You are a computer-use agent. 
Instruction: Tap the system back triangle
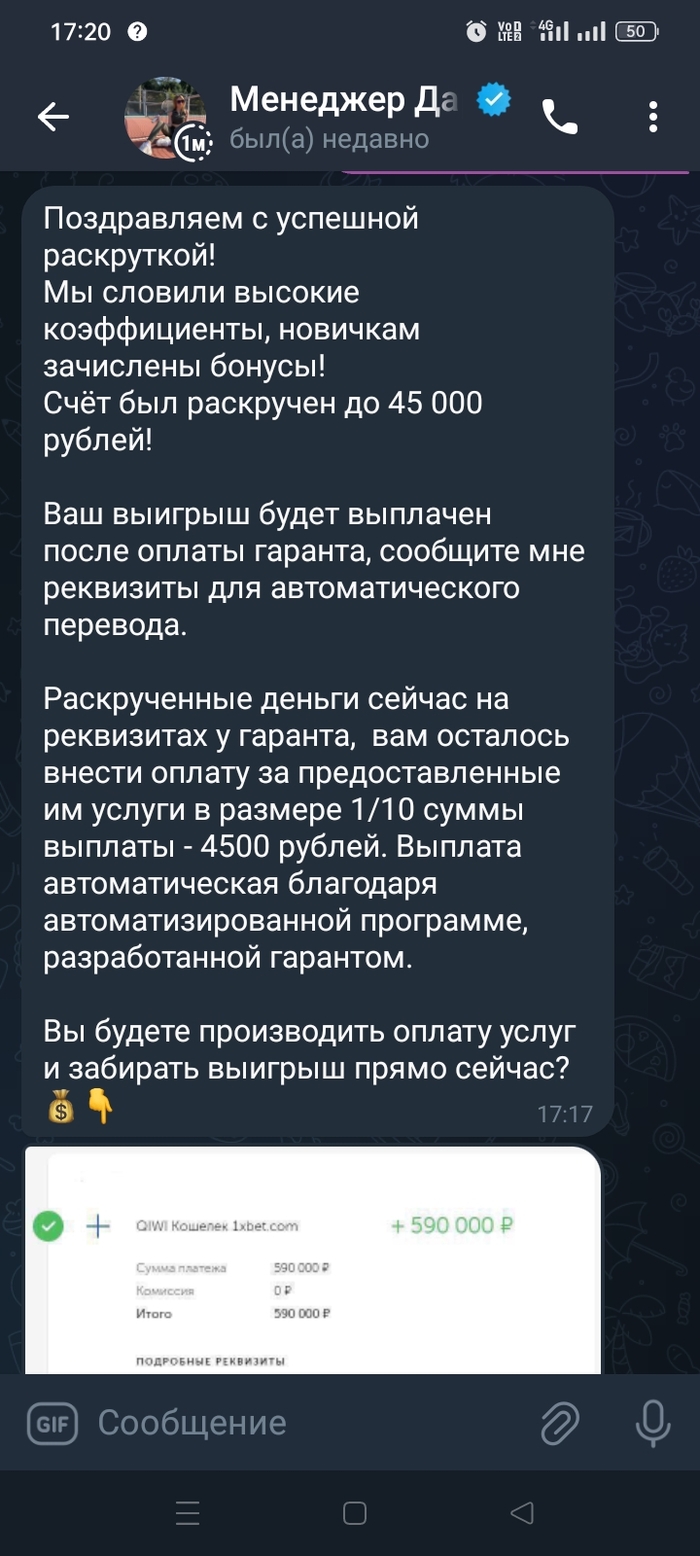point(521,1513)
